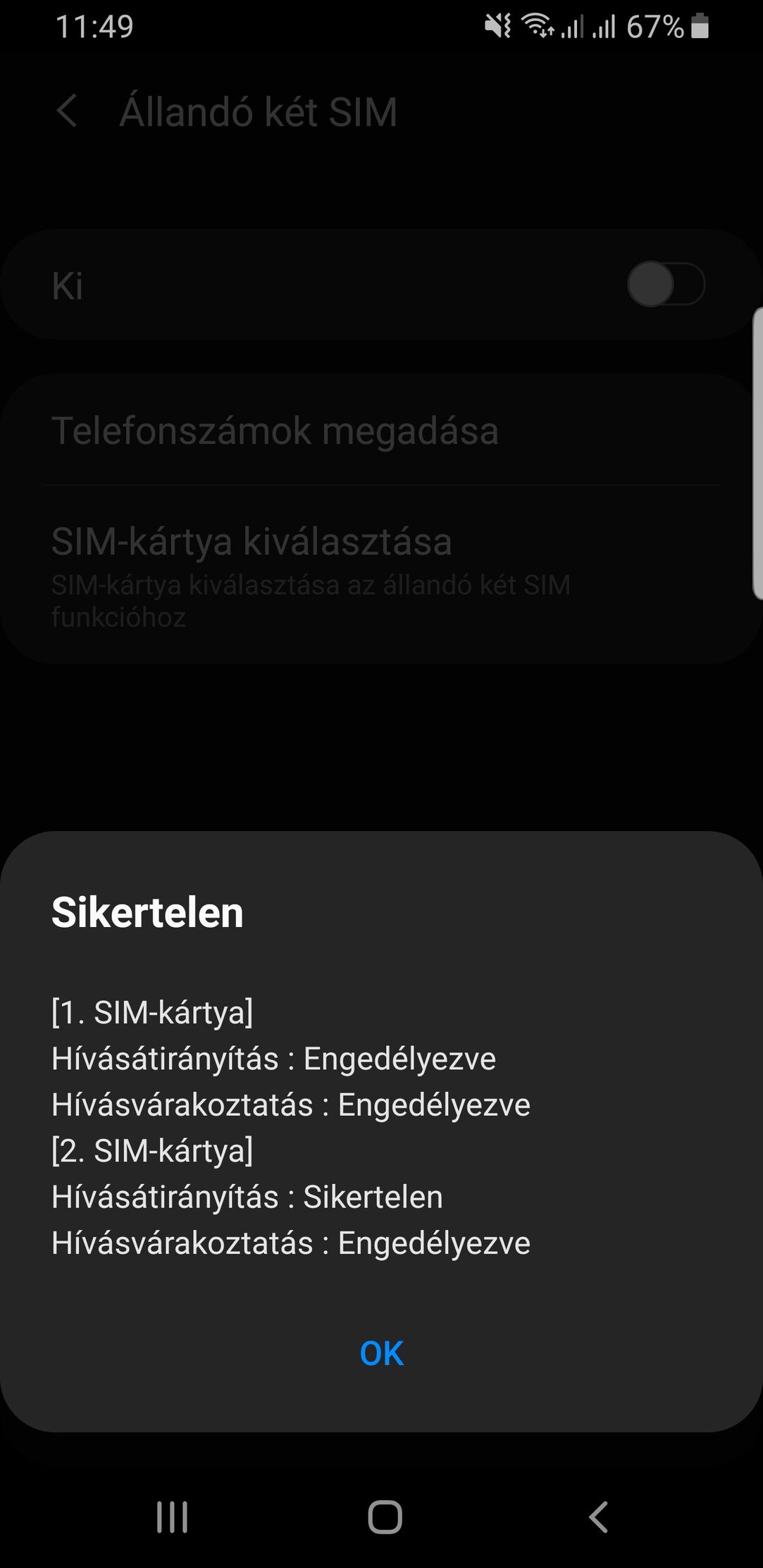763x1568 pixels.
Task: Tap the system home button
Action: point(385,1517)
